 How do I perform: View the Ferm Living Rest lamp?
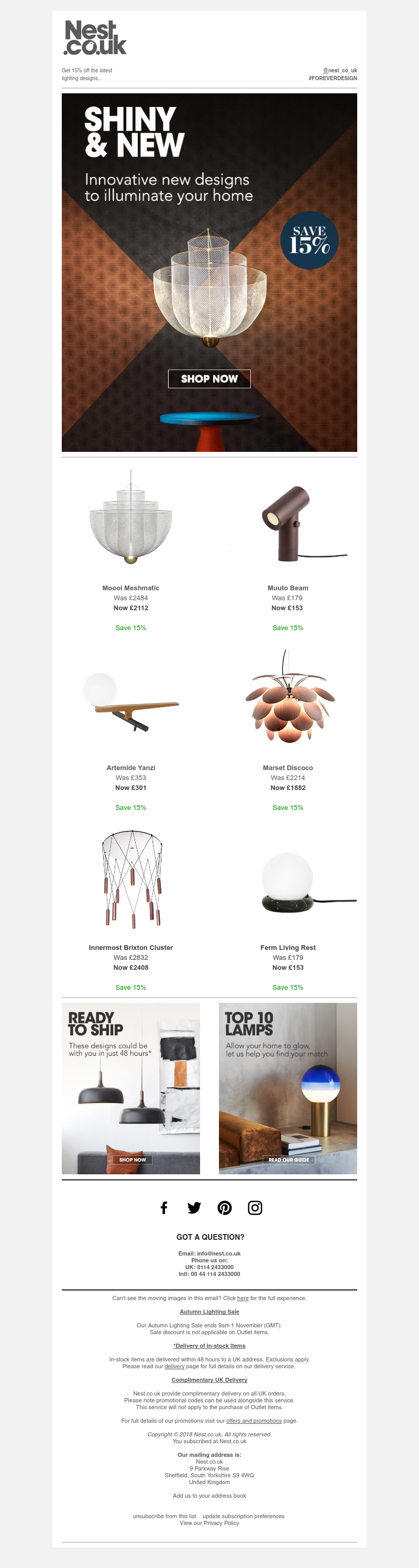point(288,947)
